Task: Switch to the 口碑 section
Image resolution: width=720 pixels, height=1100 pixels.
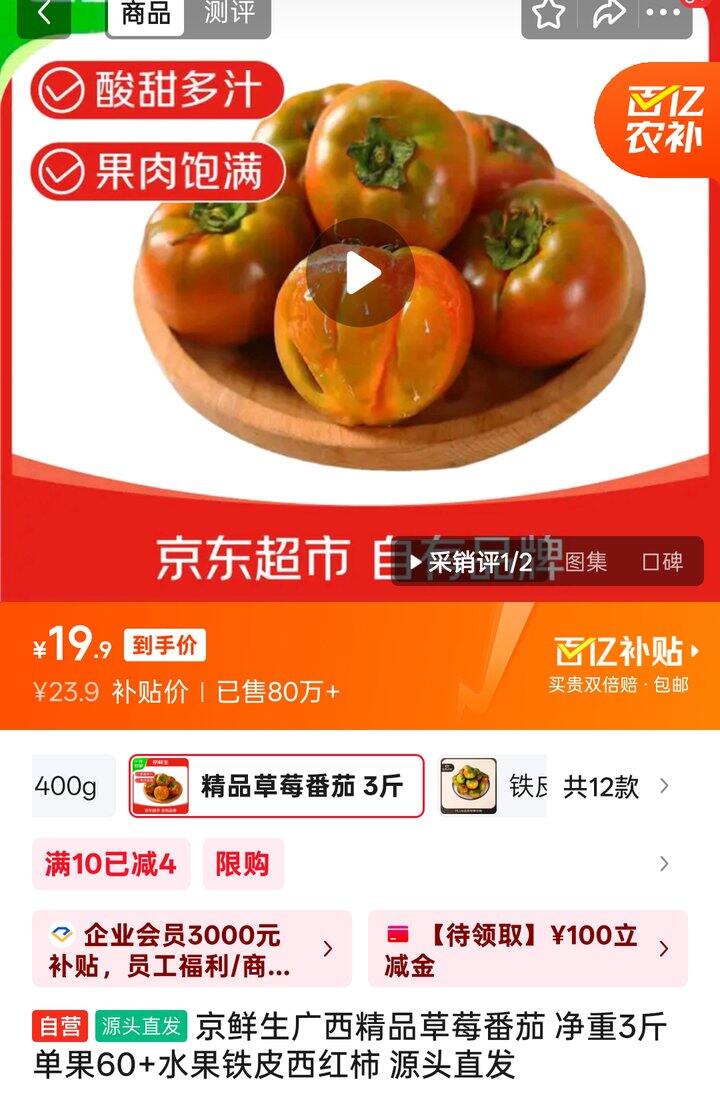Action: point(662,562)
